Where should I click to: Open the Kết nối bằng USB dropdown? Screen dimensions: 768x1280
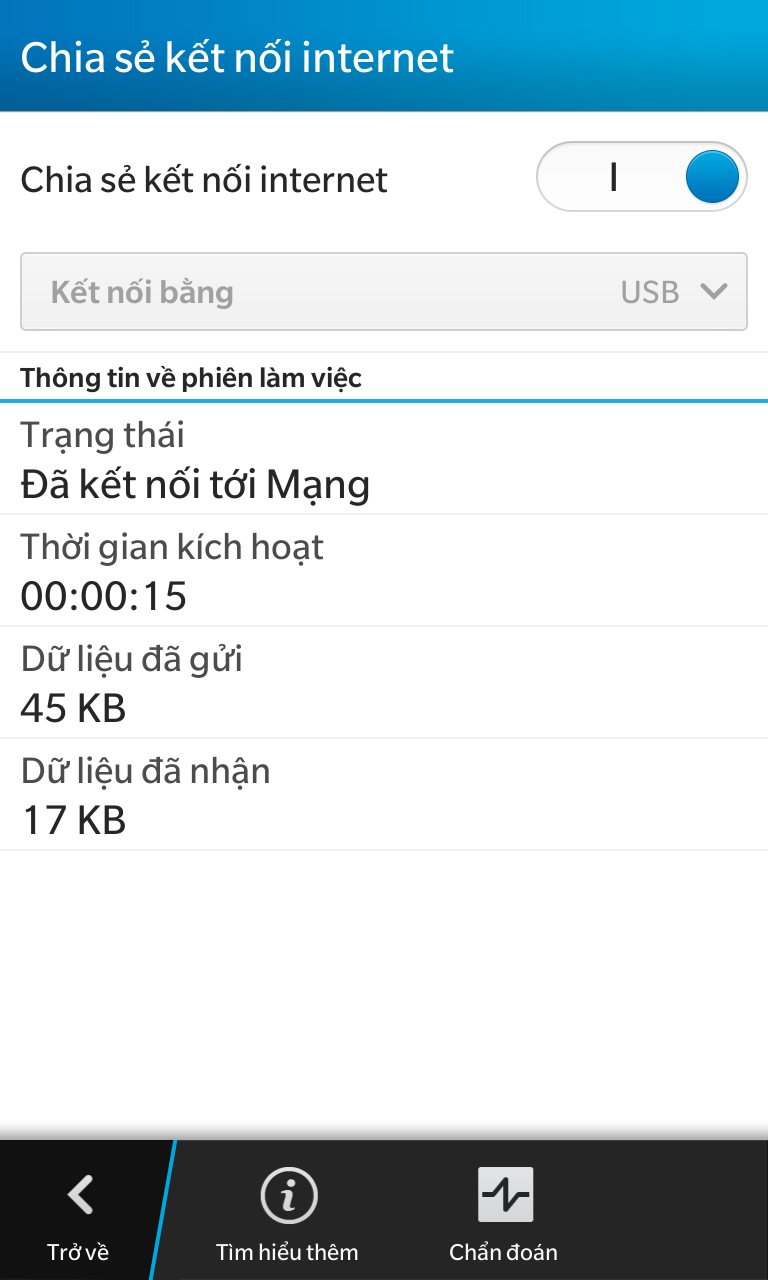(384, 292)
